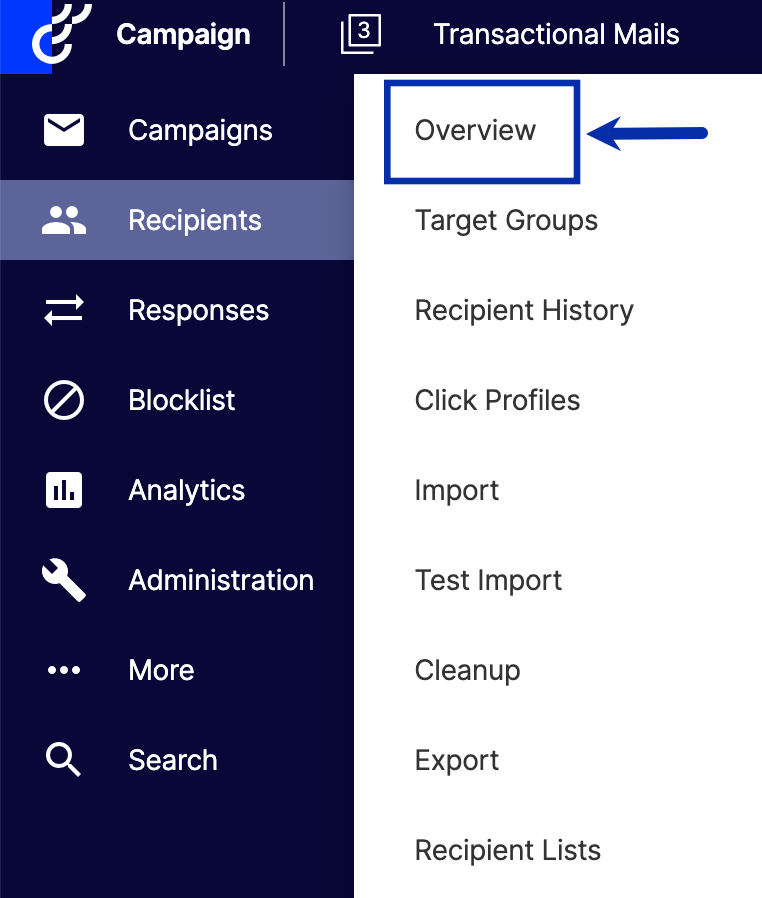Tap the Import submenu entry
The width and height of the screenshot is (762, 898).
pyautogui.click(x=457, y=490)
